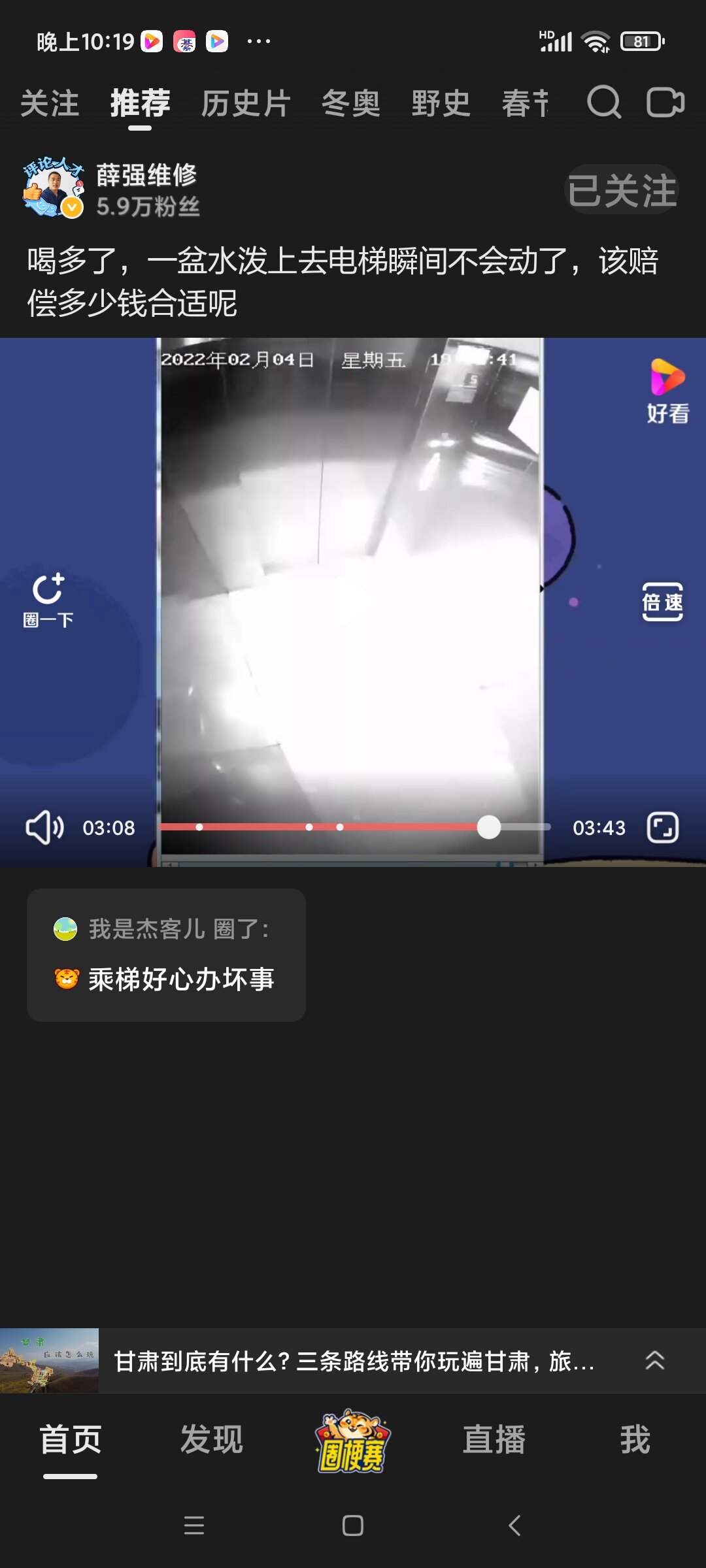706x1568 pixels.
Task: Switch to the 野史 tab
Action: (x=441, y=104)
